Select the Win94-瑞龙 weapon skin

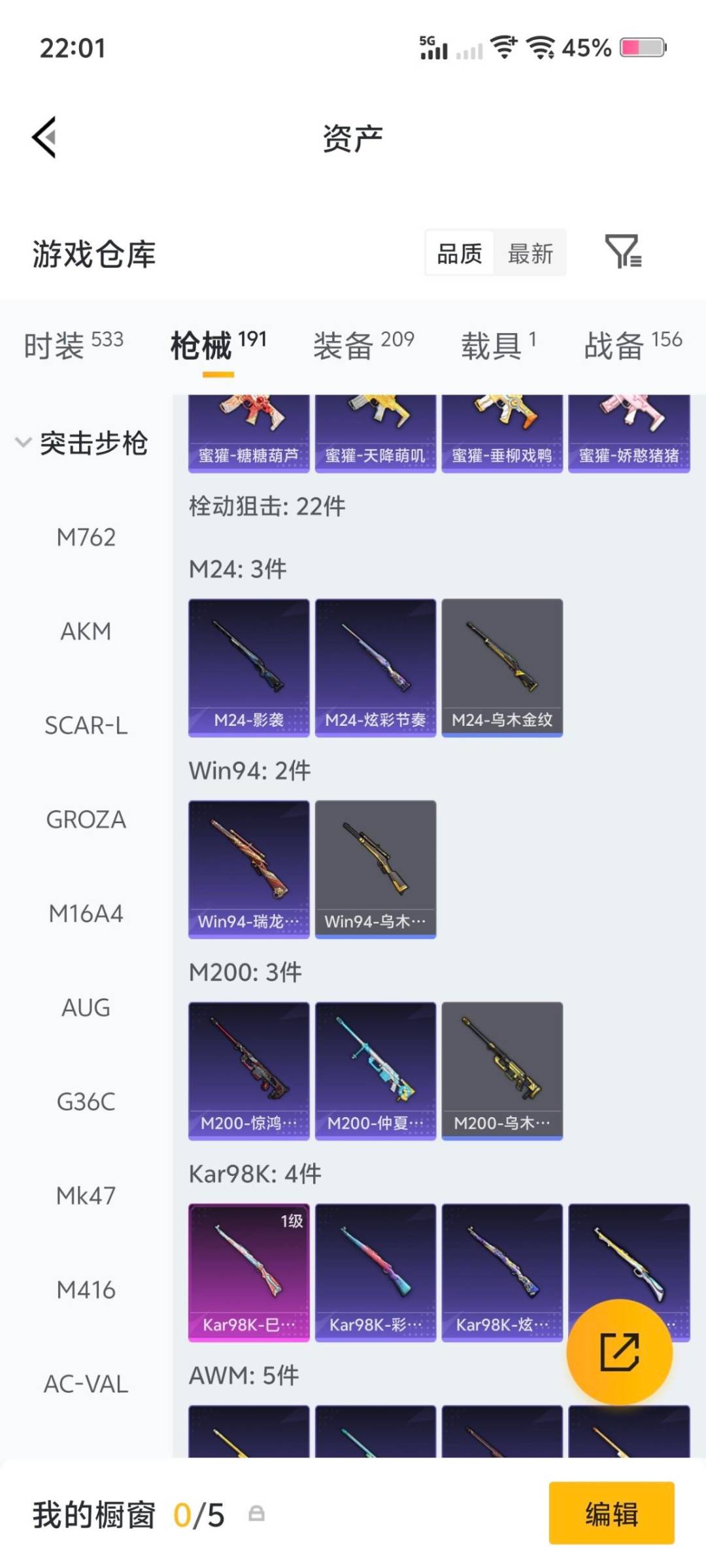pyautogui.click(x=249, y=866)
